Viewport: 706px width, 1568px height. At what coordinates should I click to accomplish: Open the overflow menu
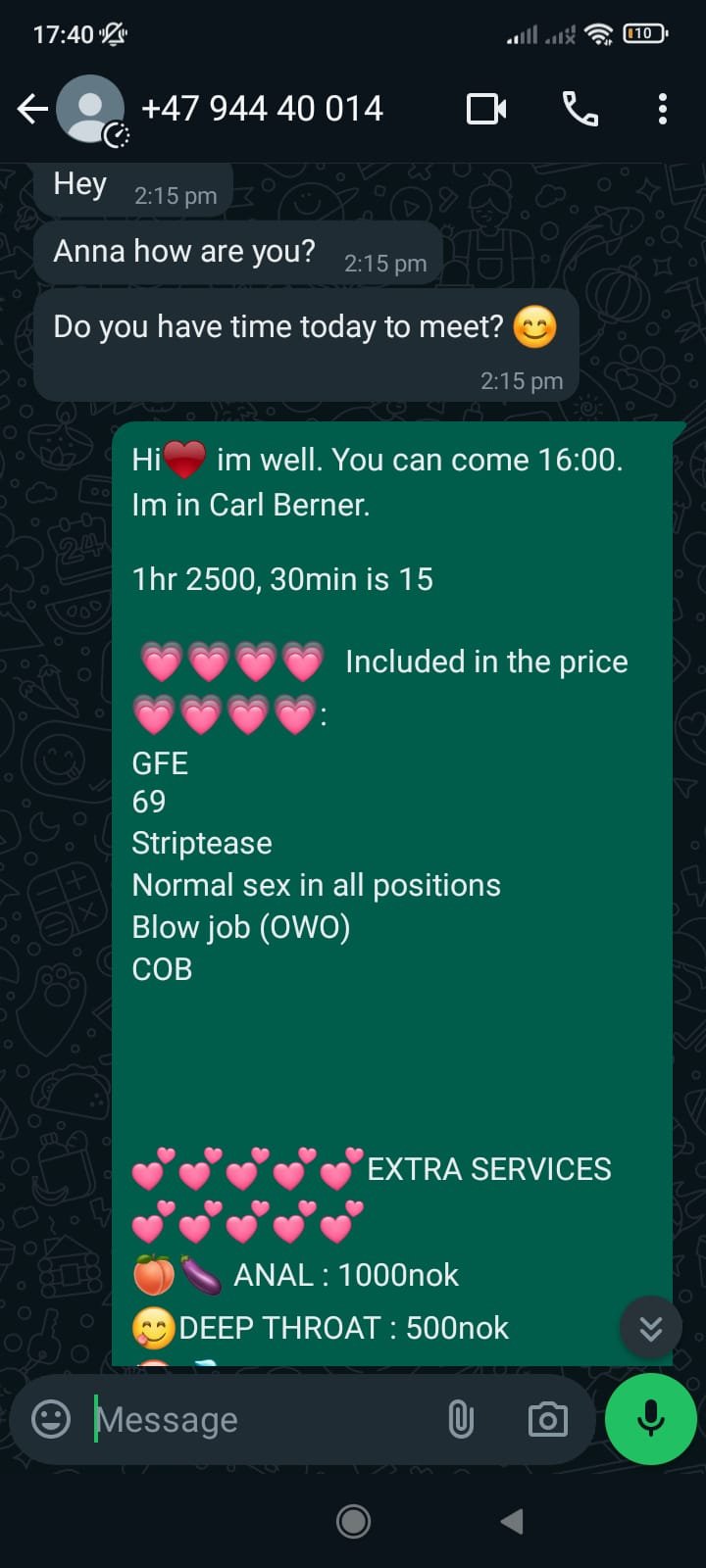point(663,109)
